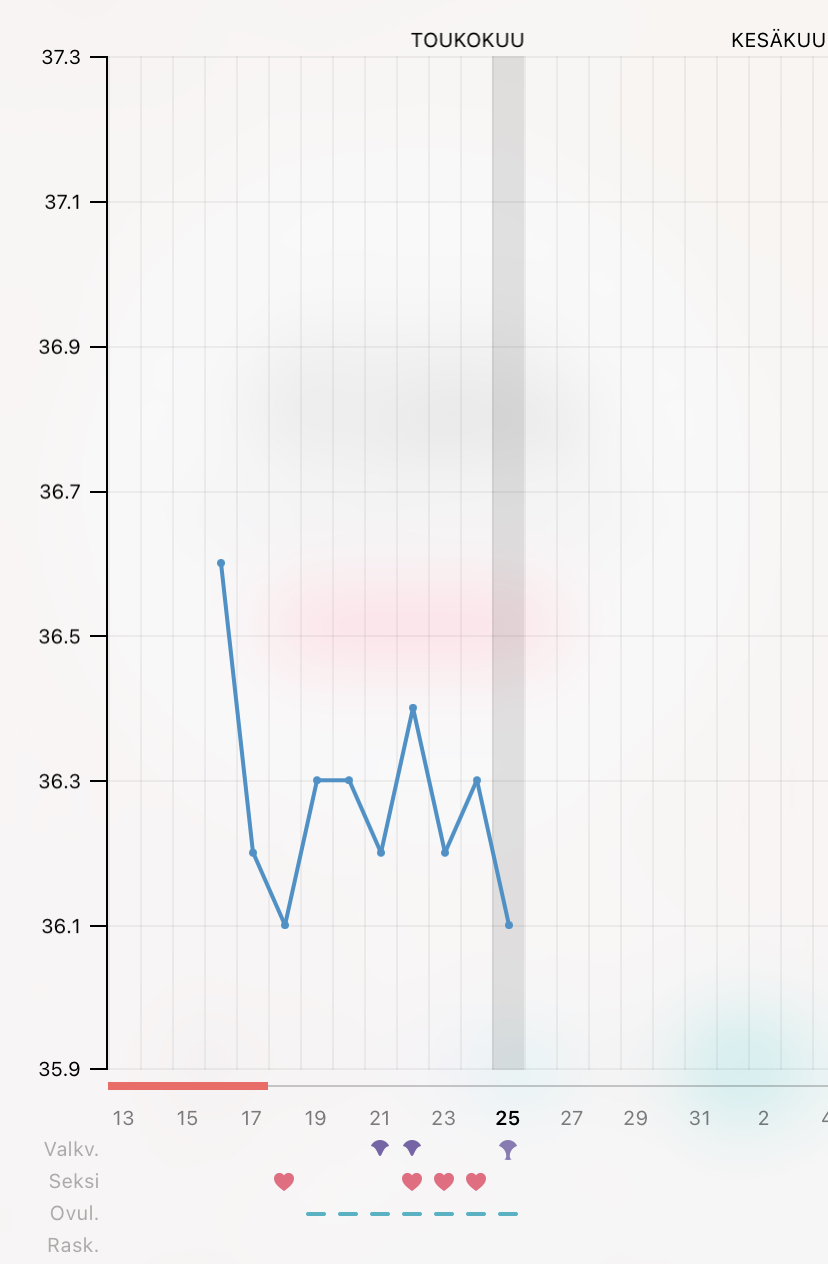Tap the Seksi heart on day 18
Viewport: 828px width, 1264px height.
point(284,1182)
